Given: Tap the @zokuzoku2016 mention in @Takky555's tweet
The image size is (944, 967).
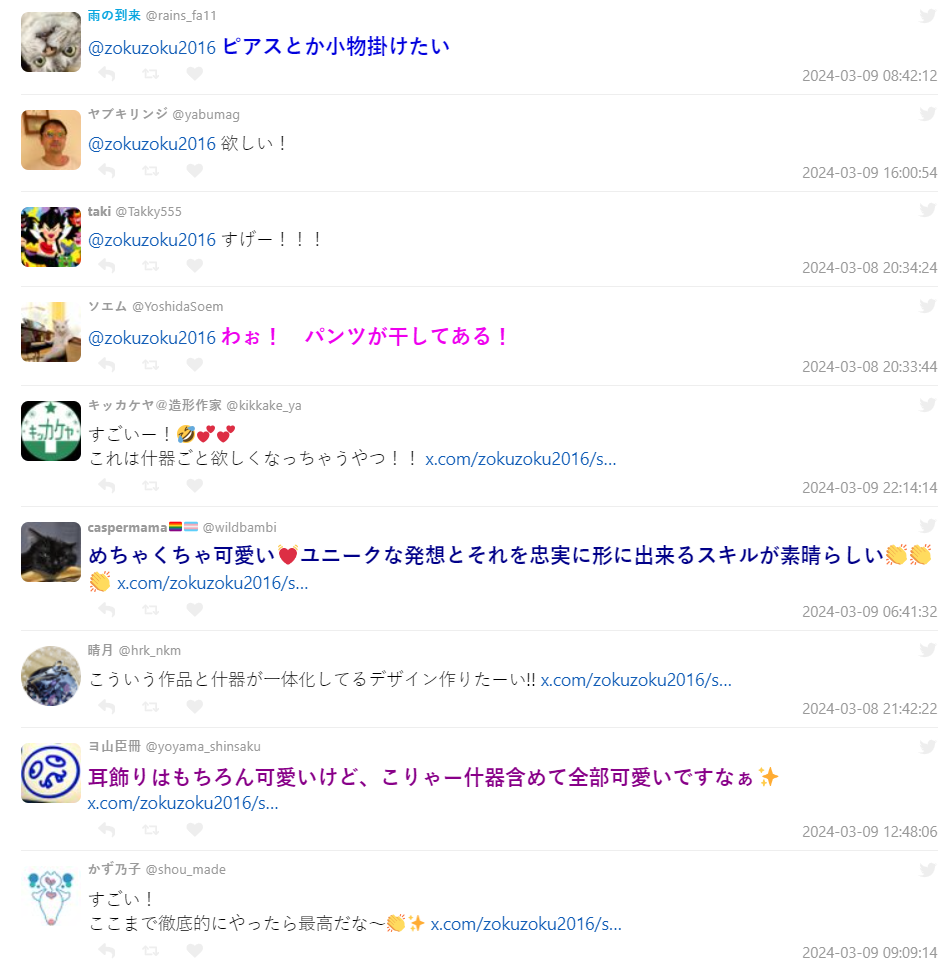Looking at the screenshot, I should tap(152, 240).
